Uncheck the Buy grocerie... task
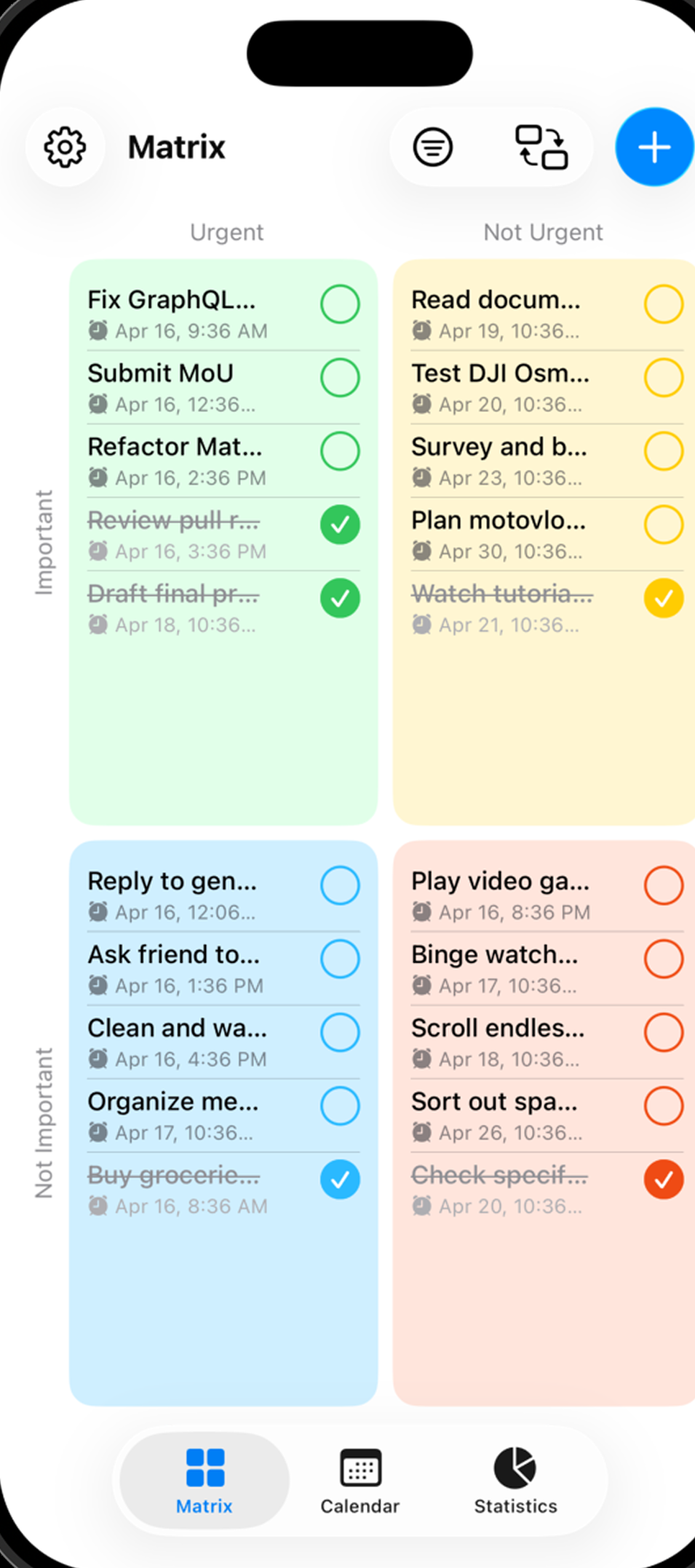695x1568 pixels. [340, 1179]
